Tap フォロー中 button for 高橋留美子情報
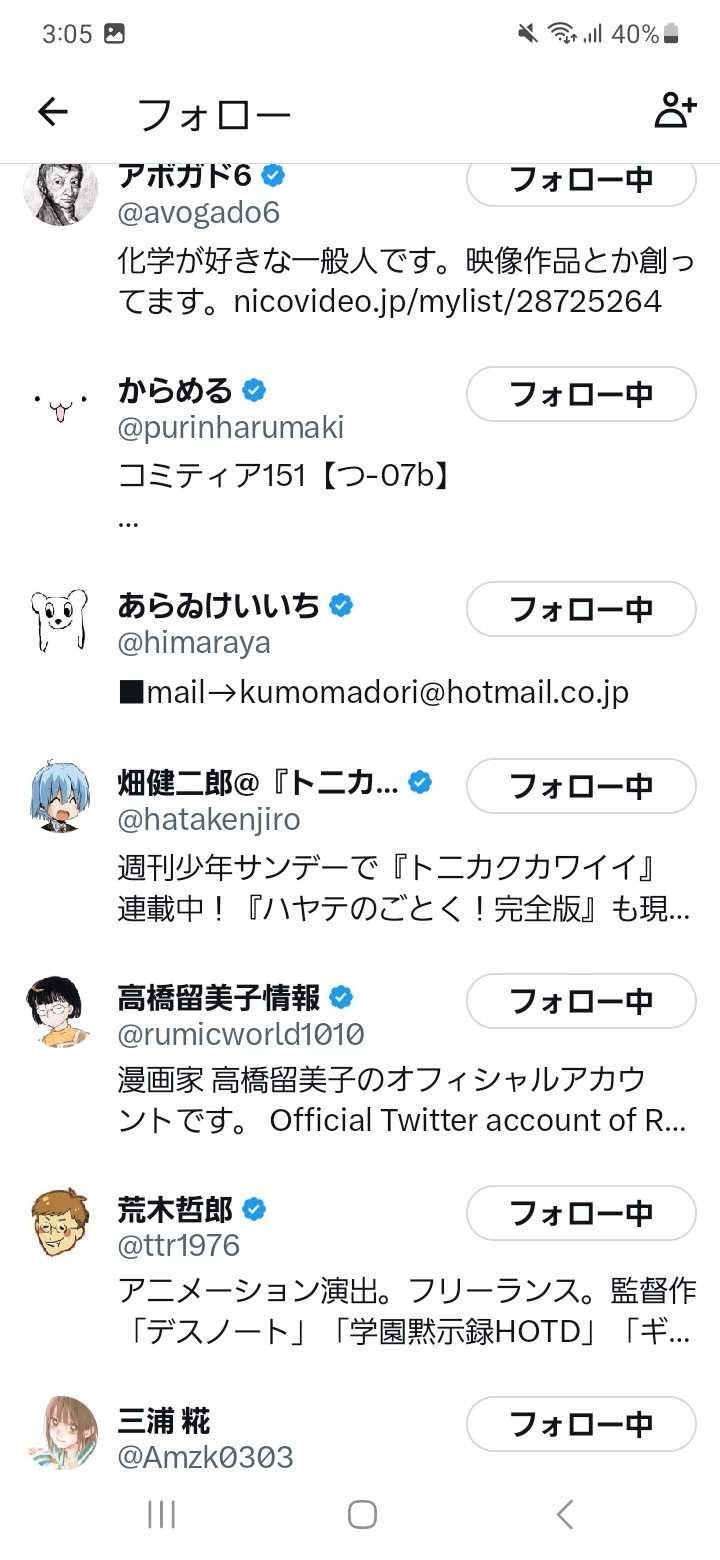Screen dimensions: 720x1560 pos(581,1001)
